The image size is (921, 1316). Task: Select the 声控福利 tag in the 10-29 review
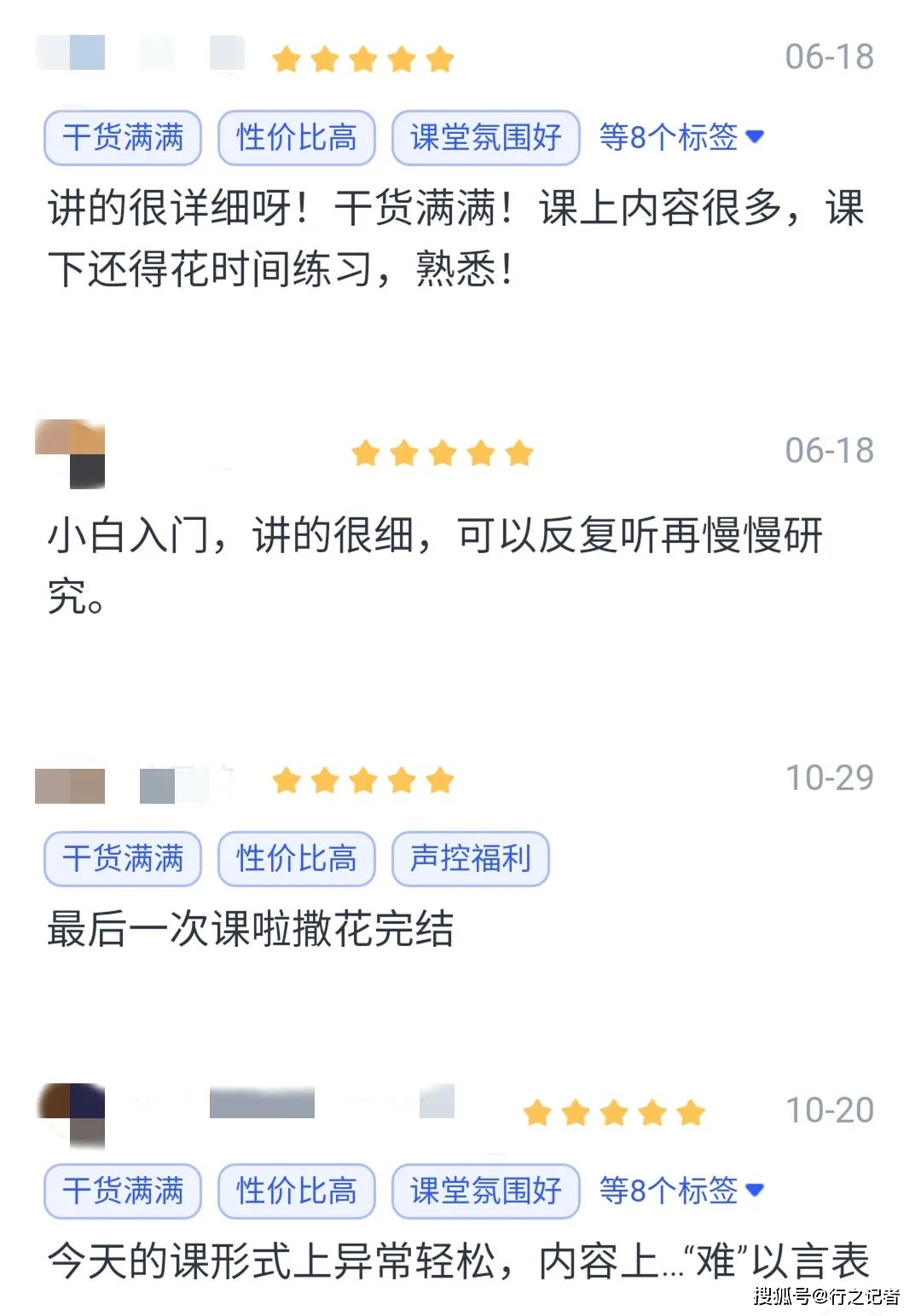click(x=470, y=859)
